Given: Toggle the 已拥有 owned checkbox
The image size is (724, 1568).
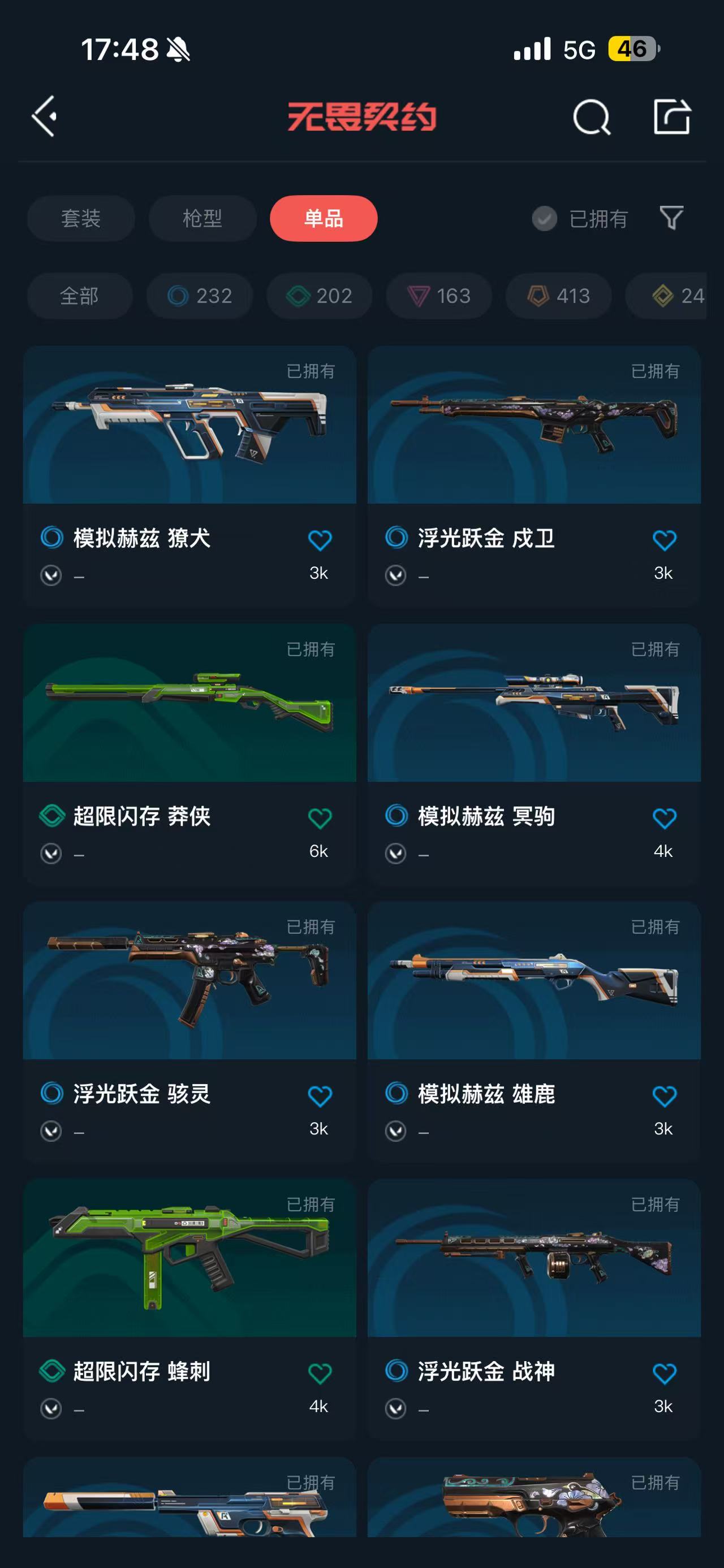Looking at the screenshot, I should point(544,219).
